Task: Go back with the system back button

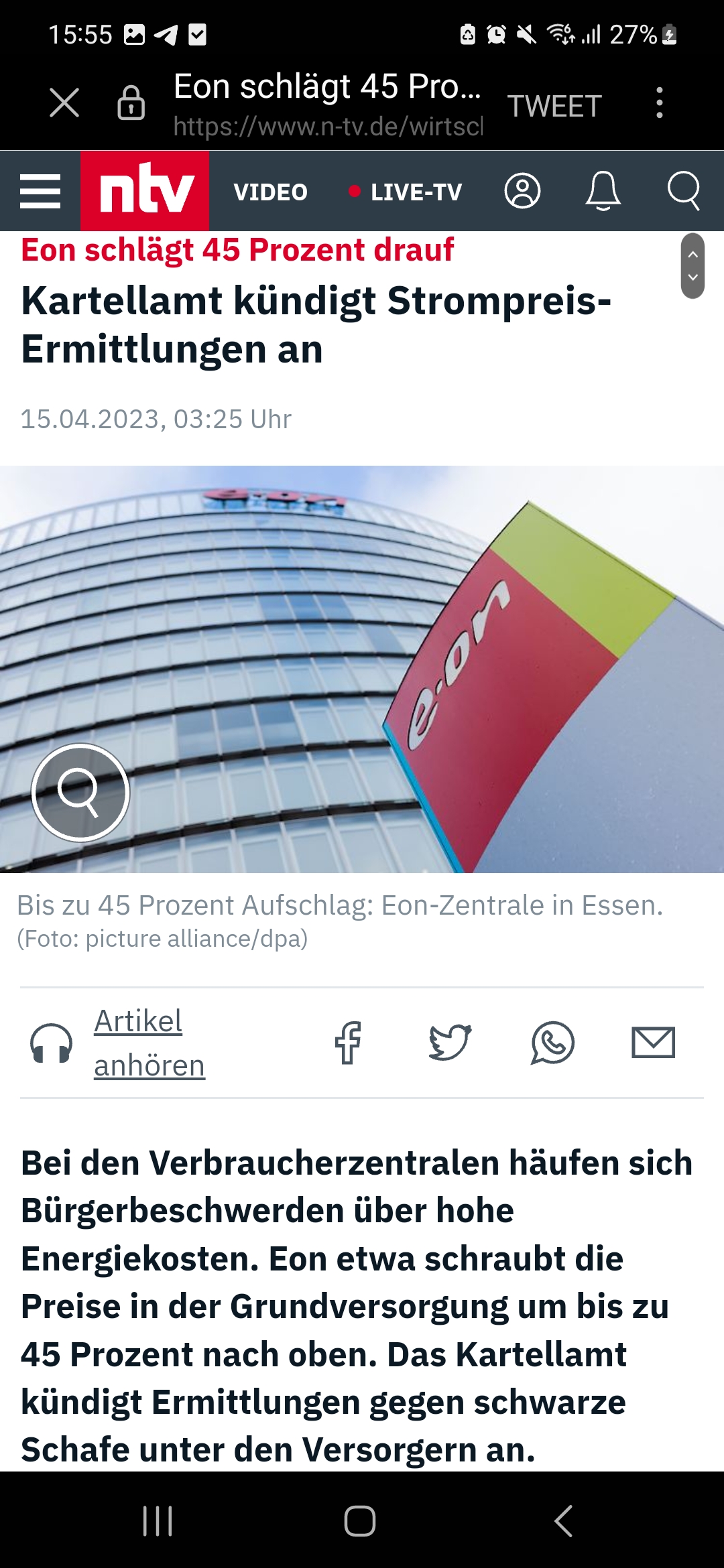Action: point(563,1520)
